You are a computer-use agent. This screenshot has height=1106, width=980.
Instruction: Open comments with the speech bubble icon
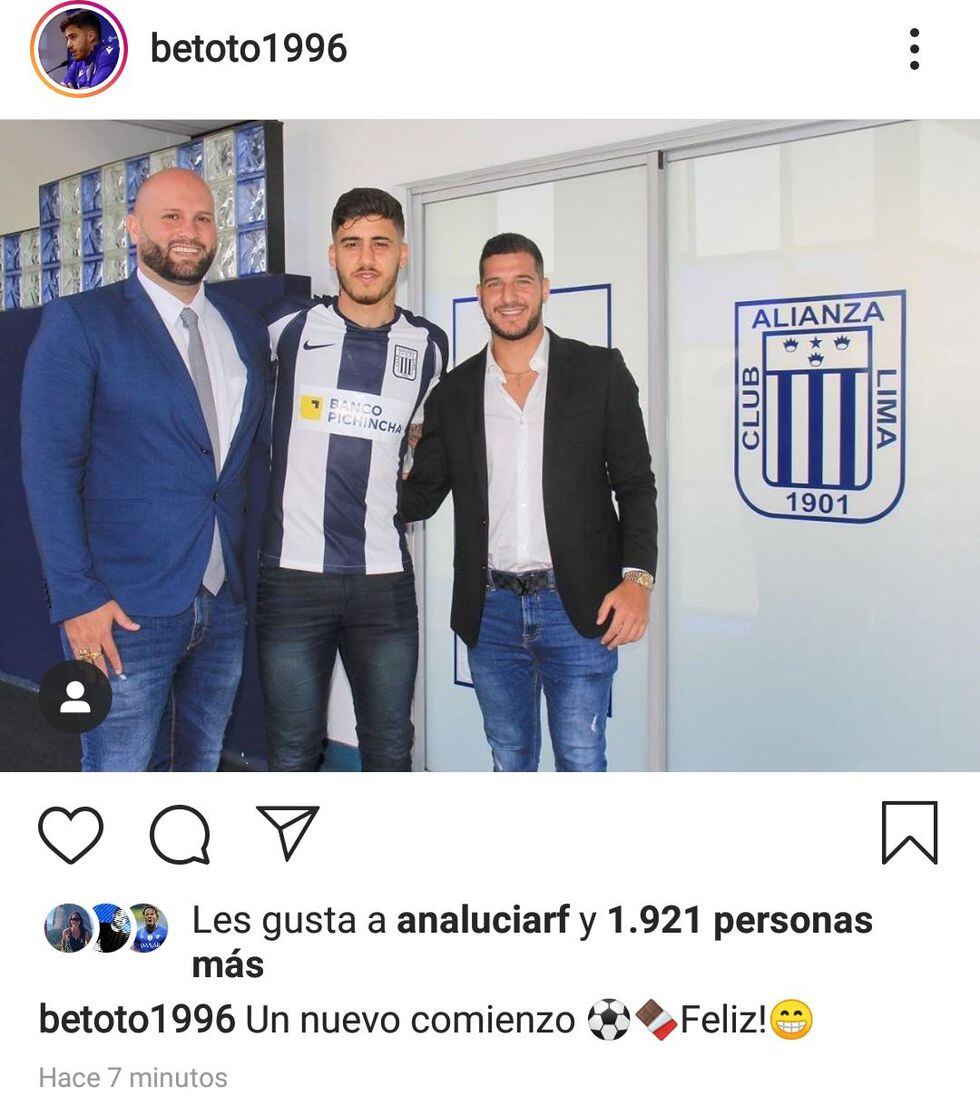(180, 834)
